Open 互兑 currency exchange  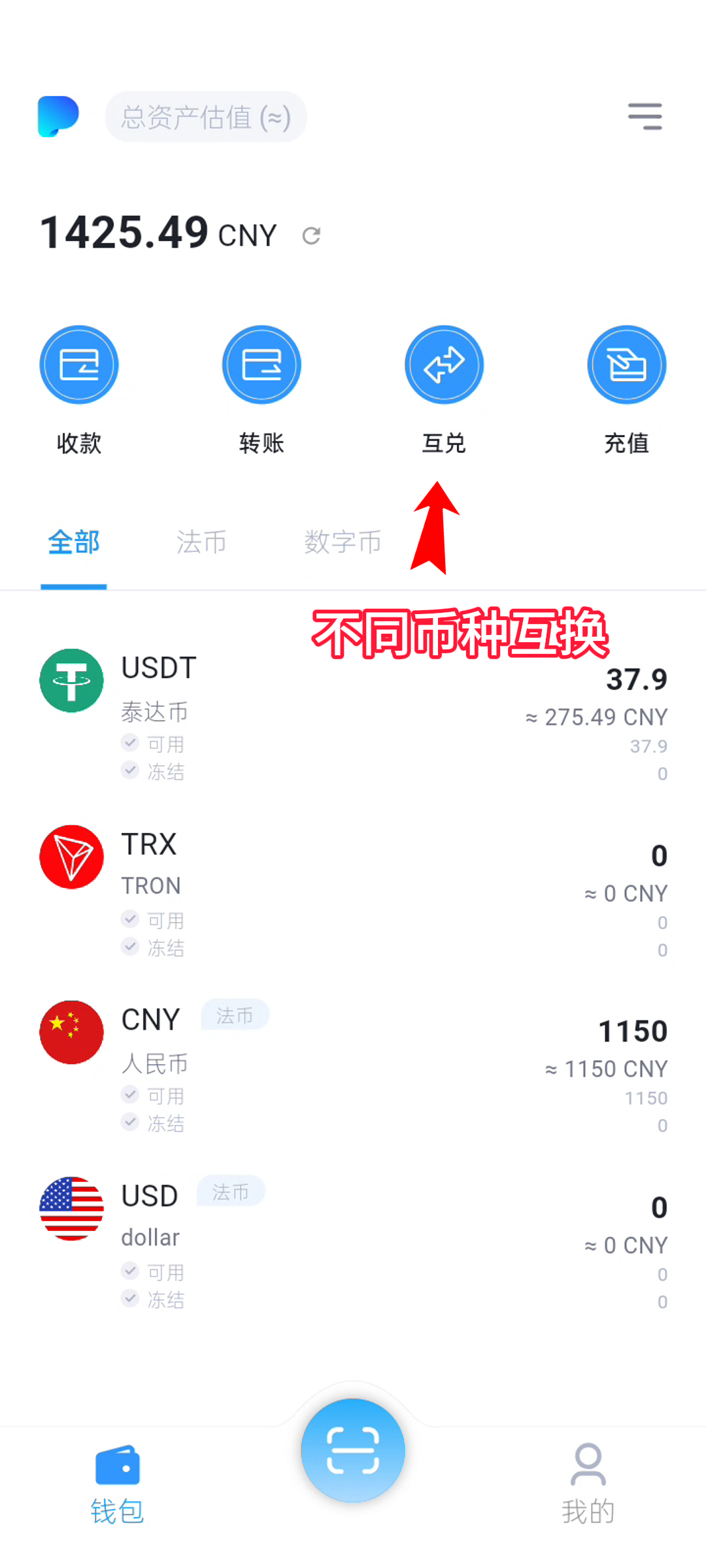444,365
